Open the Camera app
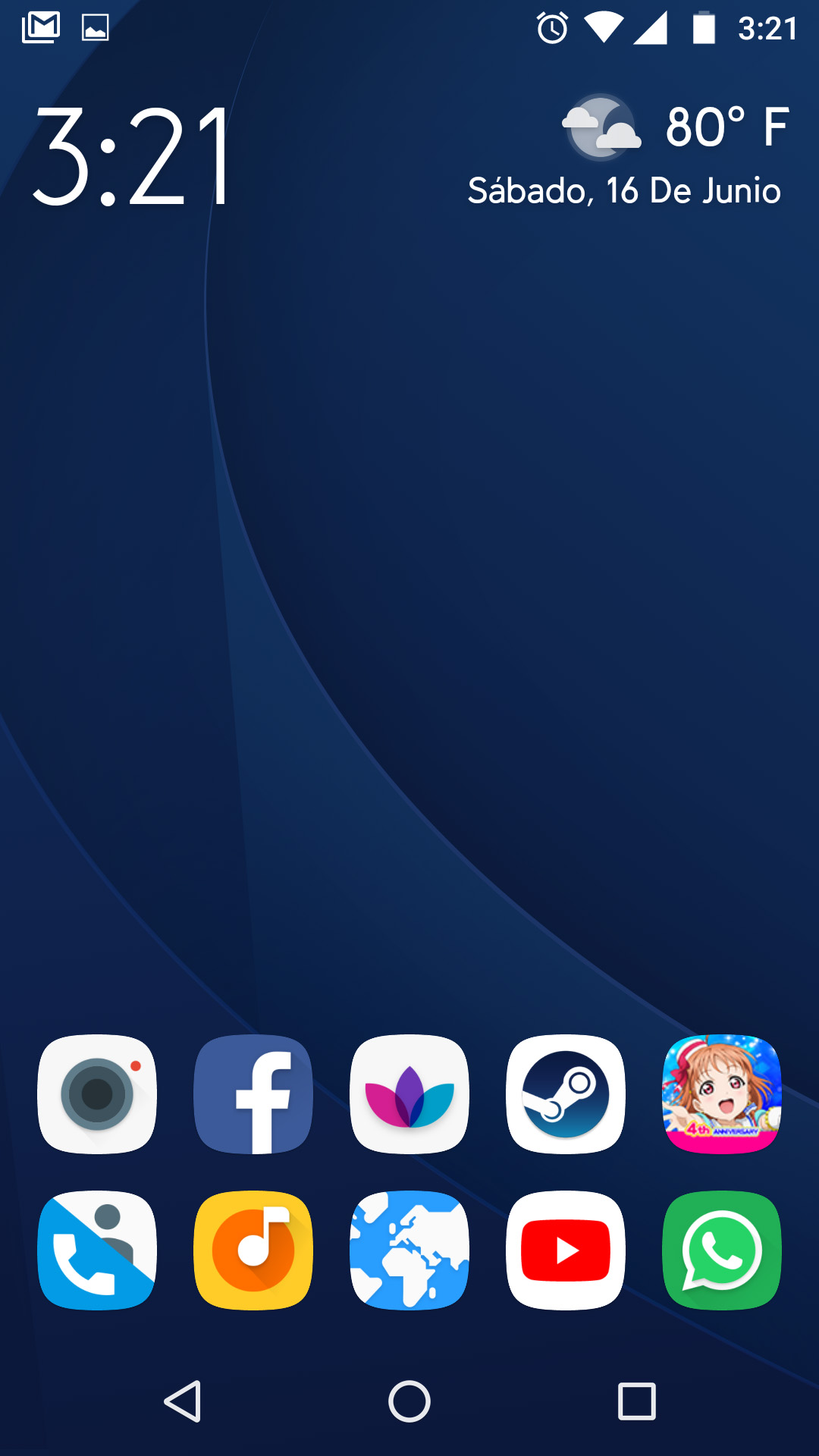The width and height of the screenshot is (819, 1456). tap(97, 1094)
